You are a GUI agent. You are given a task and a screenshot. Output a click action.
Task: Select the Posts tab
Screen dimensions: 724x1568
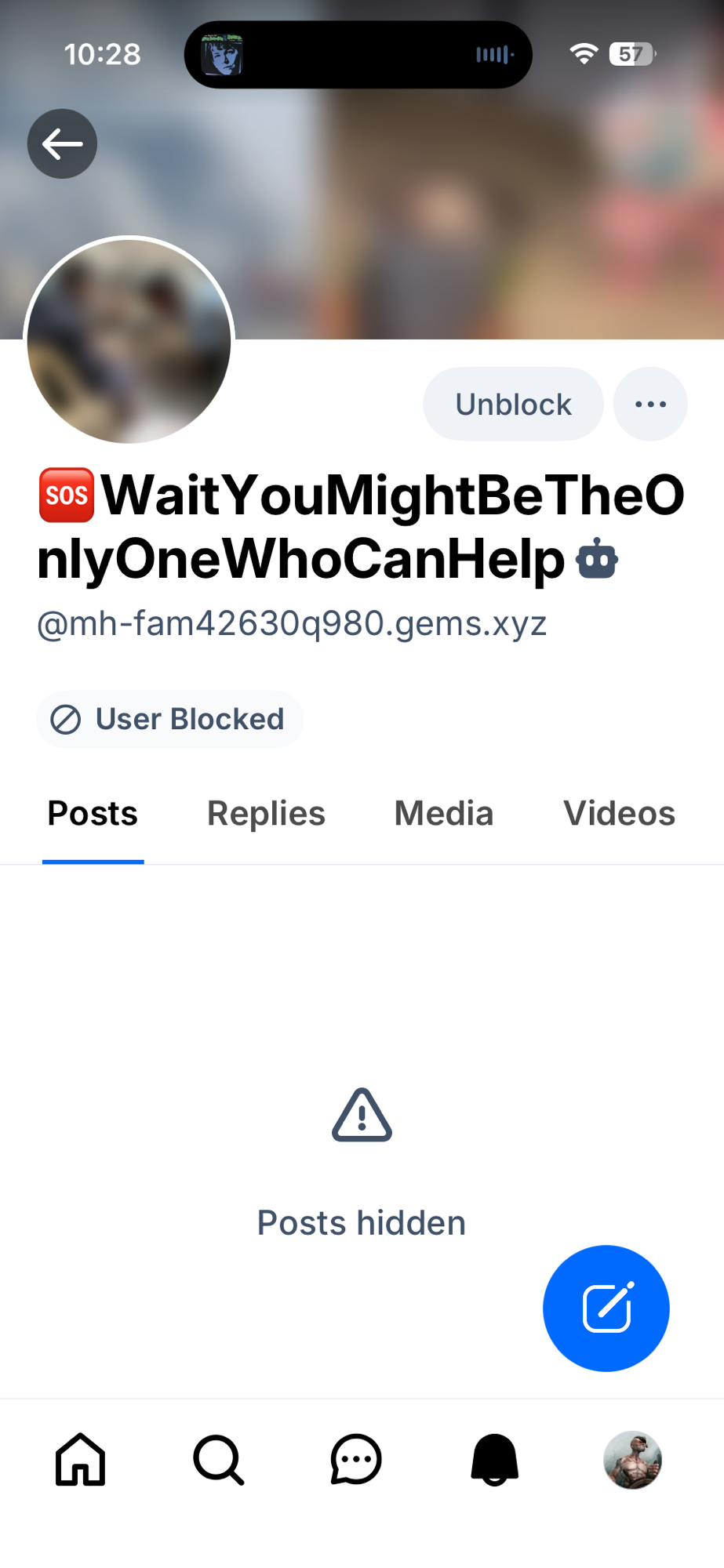pyautogui.click(x=93, y=814)
